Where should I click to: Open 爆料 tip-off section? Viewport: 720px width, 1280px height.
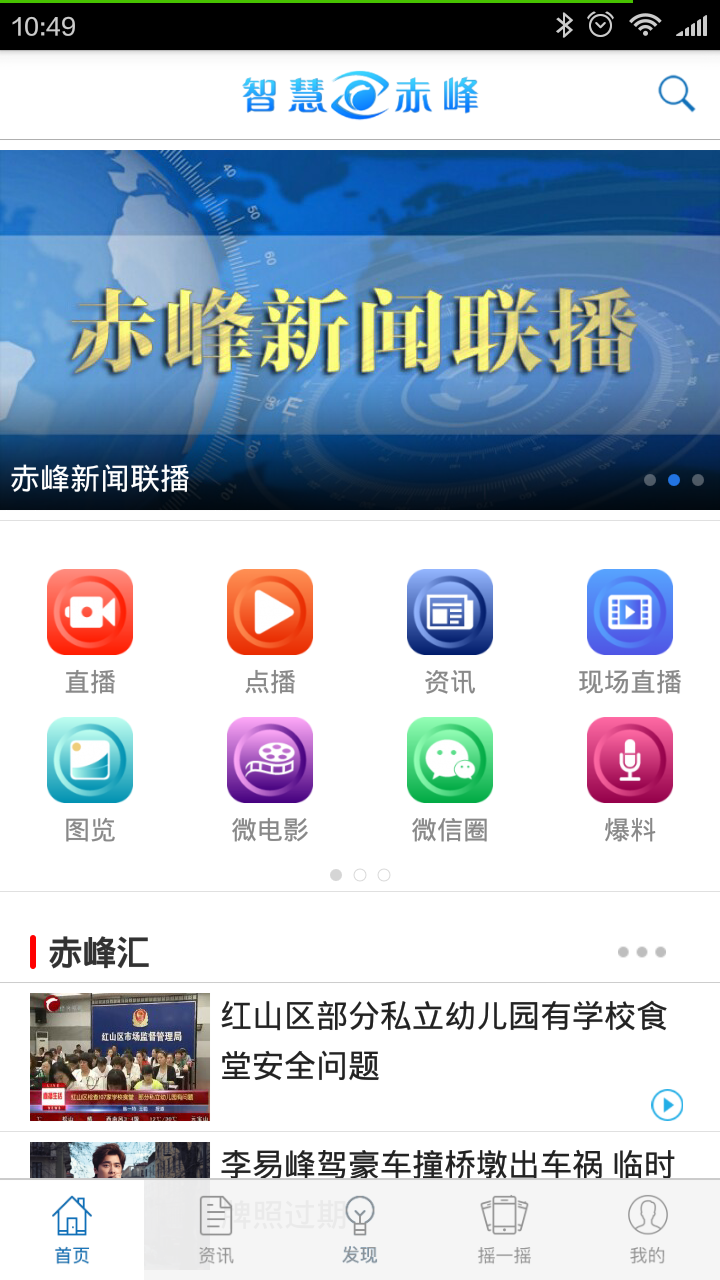[x=630, y=780]
